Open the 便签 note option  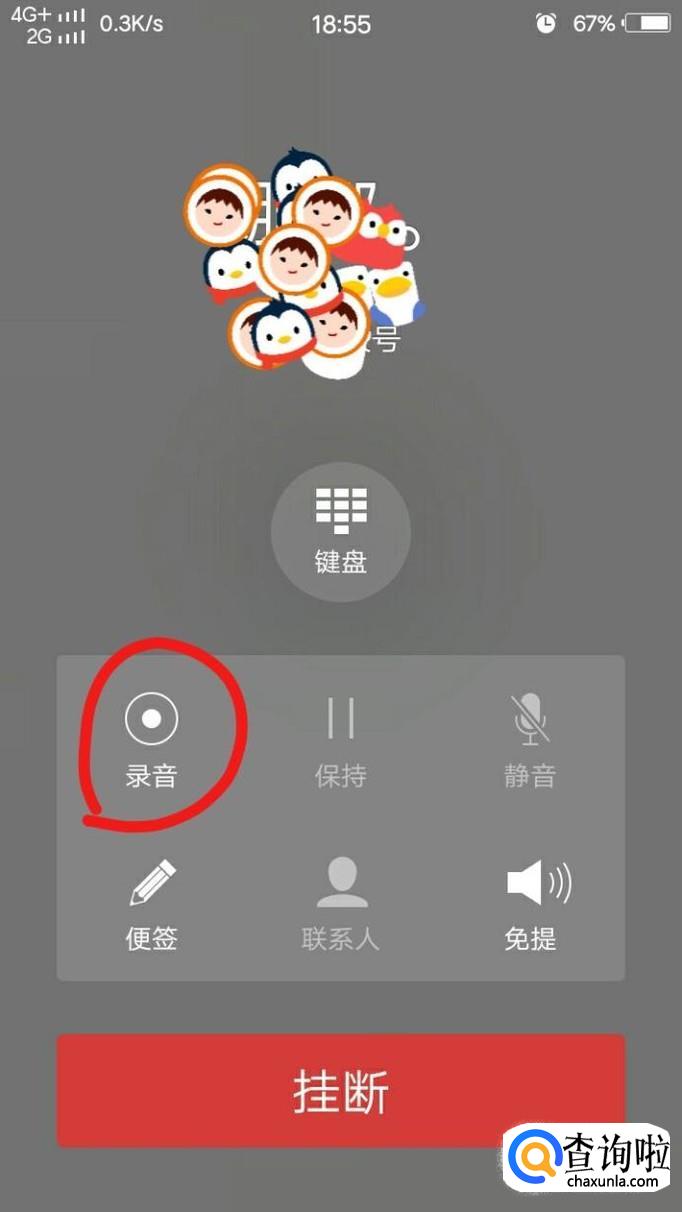coord(151,903)
